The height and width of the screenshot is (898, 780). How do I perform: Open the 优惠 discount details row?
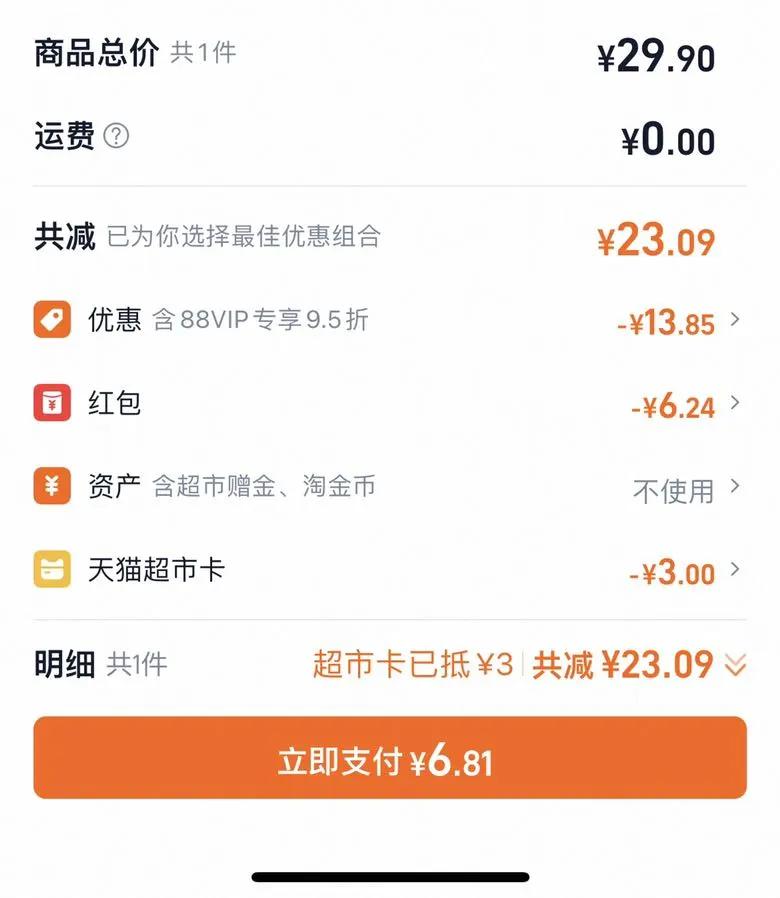coord(390,320)
